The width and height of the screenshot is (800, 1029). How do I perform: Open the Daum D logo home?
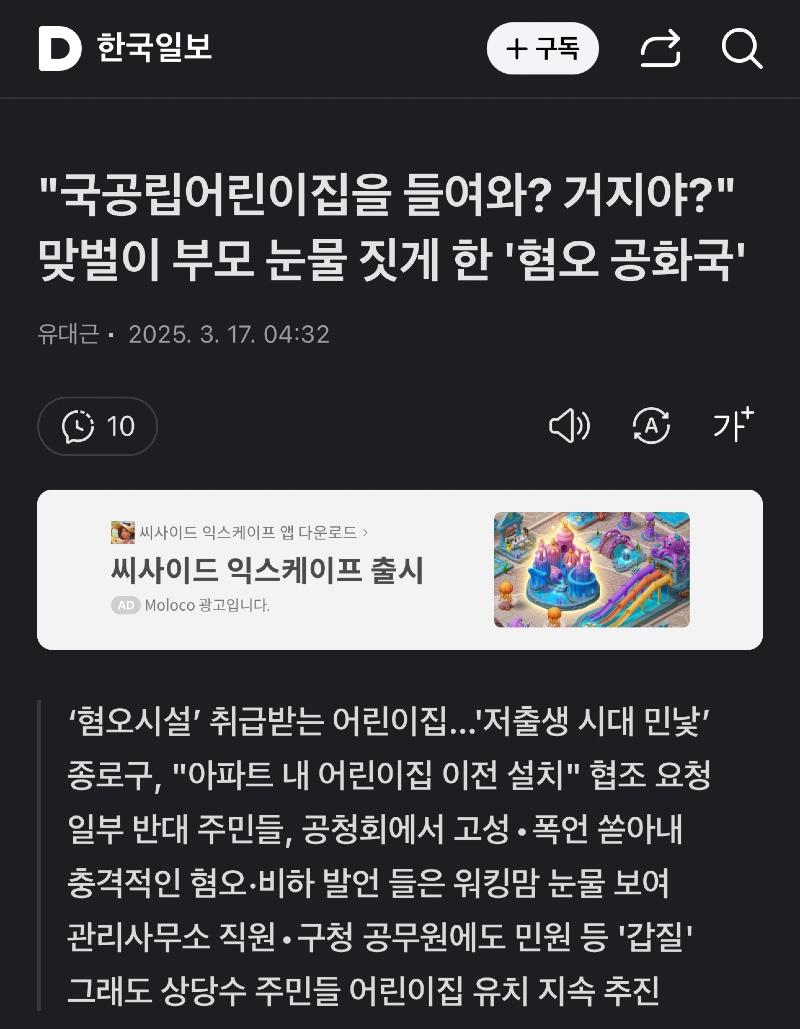coord(59,48)
